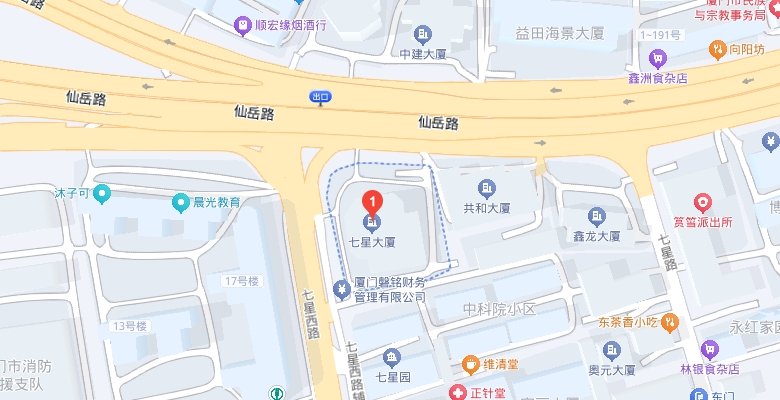Open the 晨光教育 place marker
780x400 pixels.
(181, 202)
